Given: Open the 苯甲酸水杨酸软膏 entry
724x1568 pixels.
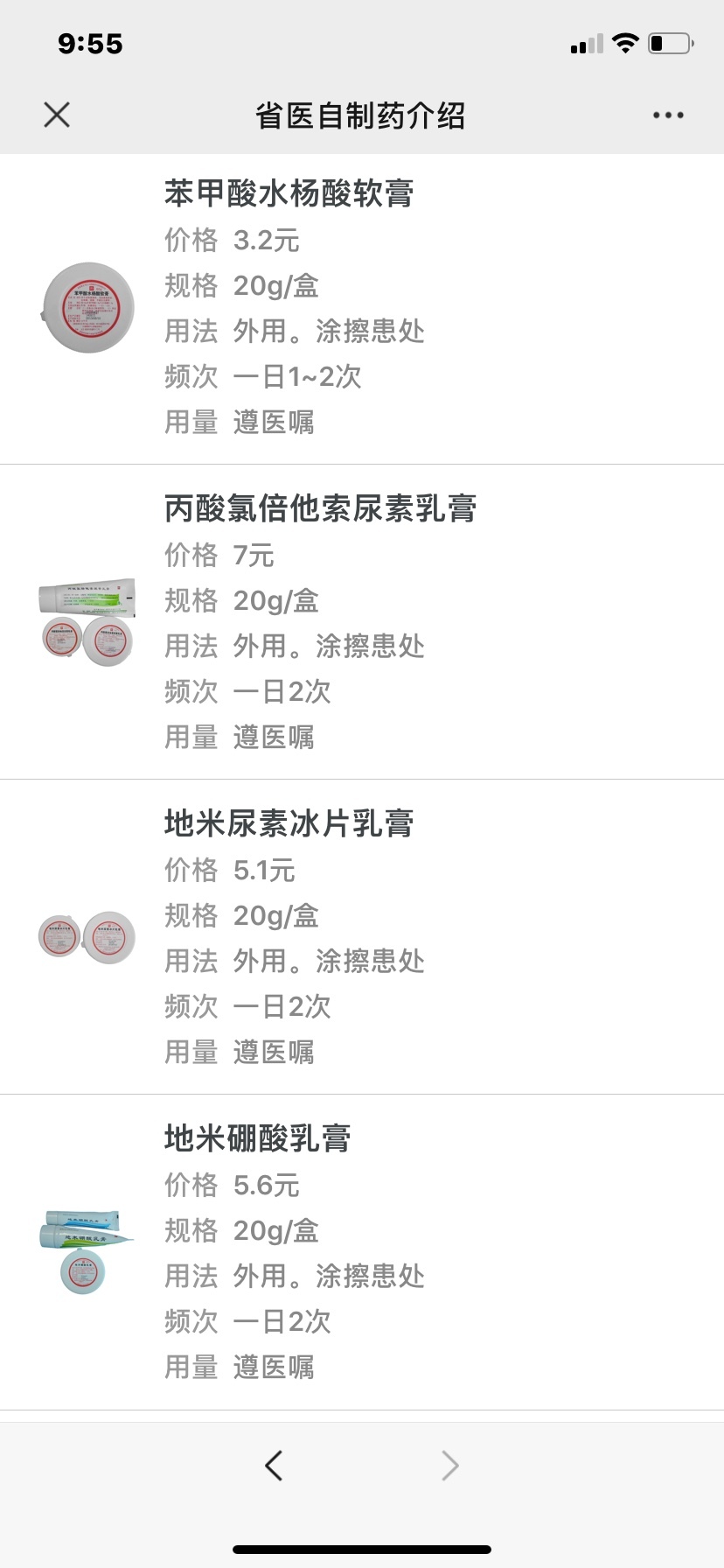Looking at the screenshot, I should pos(362,309).
